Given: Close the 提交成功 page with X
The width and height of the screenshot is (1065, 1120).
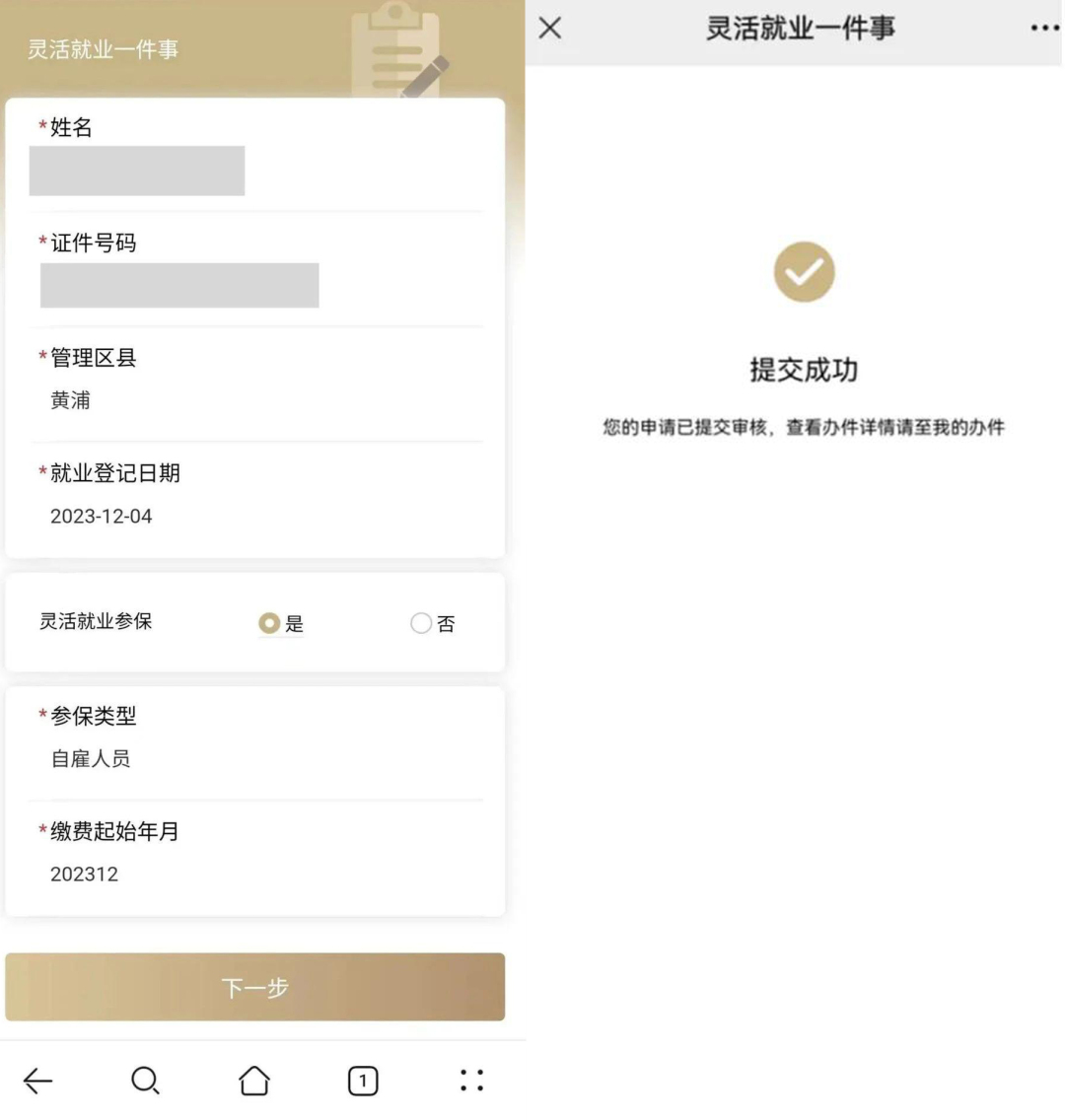Looking at the screenshot, I should pos(550,28).
